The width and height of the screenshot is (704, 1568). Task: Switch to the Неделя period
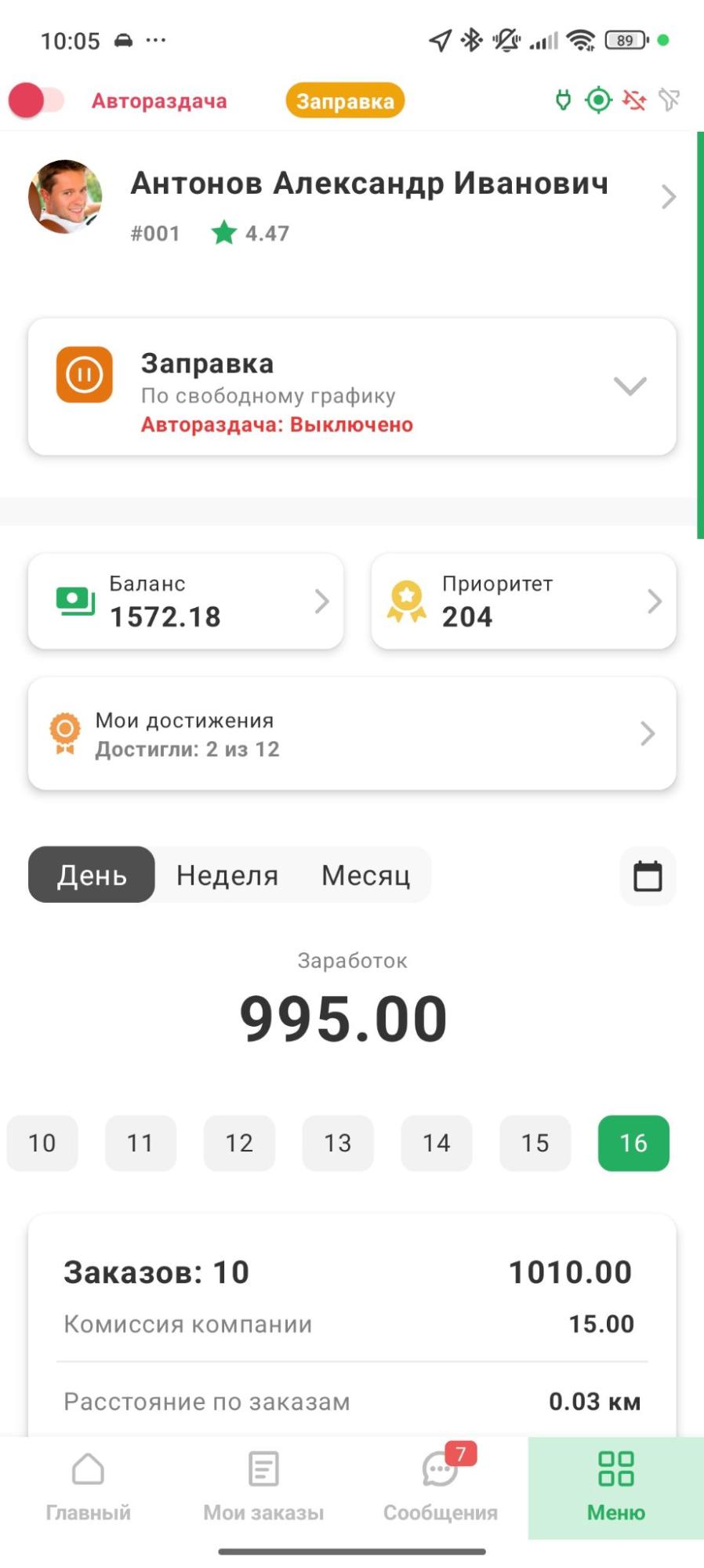tap(227, 875)
